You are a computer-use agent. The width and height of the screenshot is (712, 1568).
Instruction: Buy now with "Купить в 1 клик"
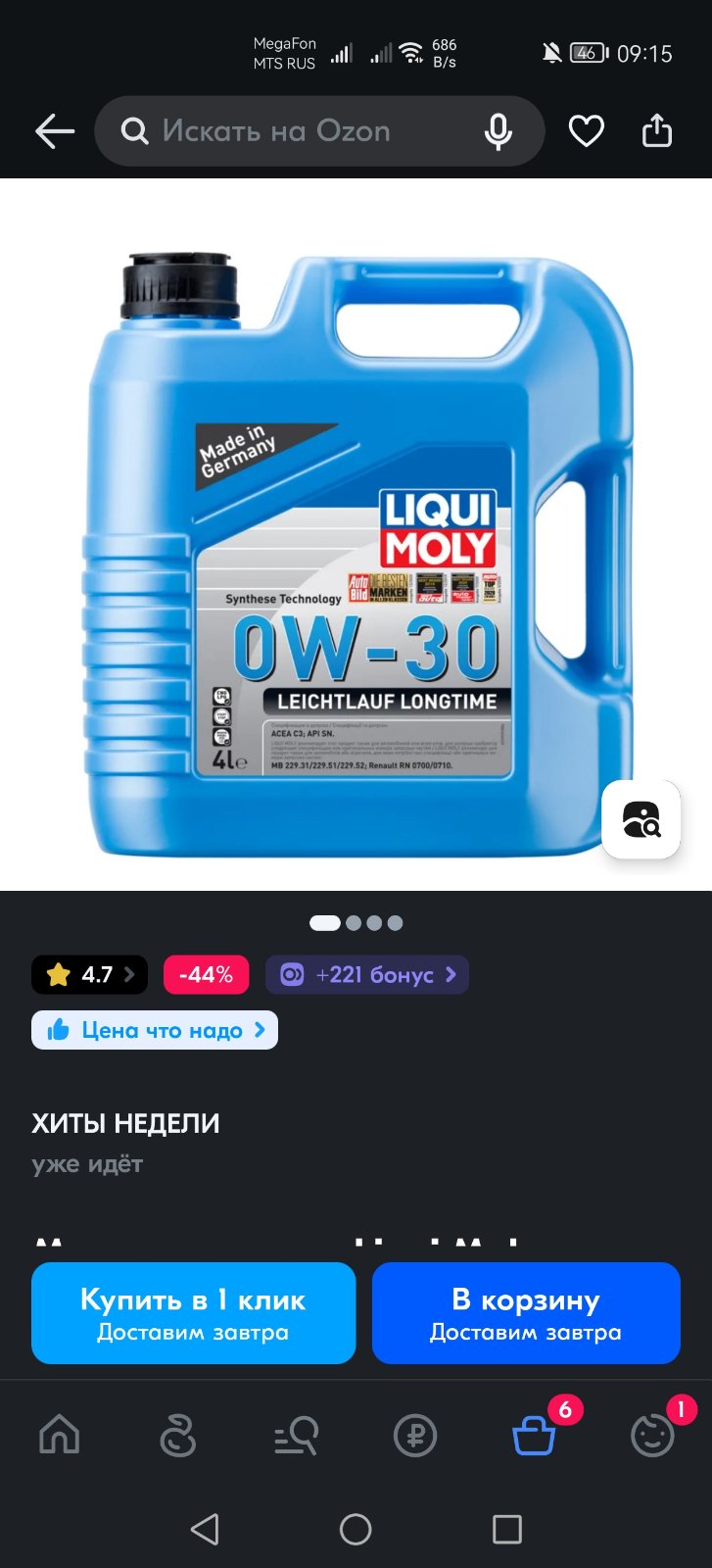[193, 1313]
